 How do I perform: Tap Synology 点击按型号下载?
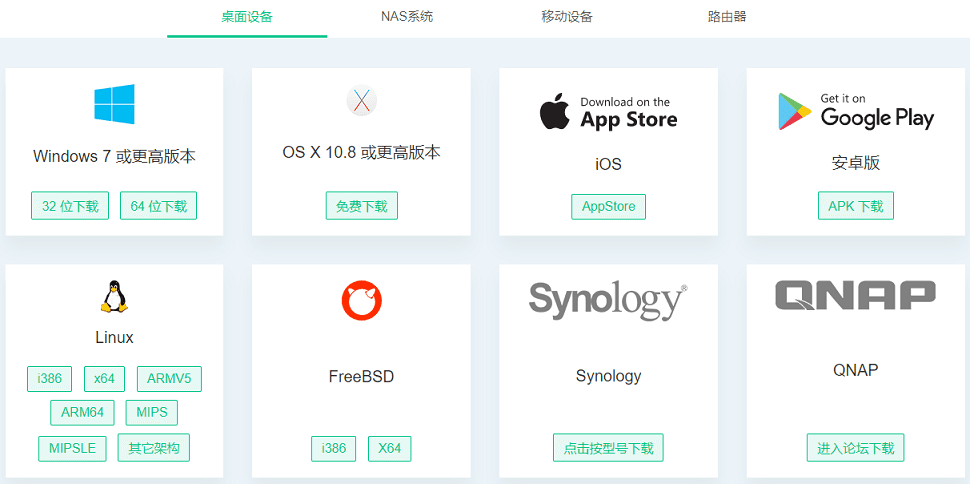(x=608, y=448)
